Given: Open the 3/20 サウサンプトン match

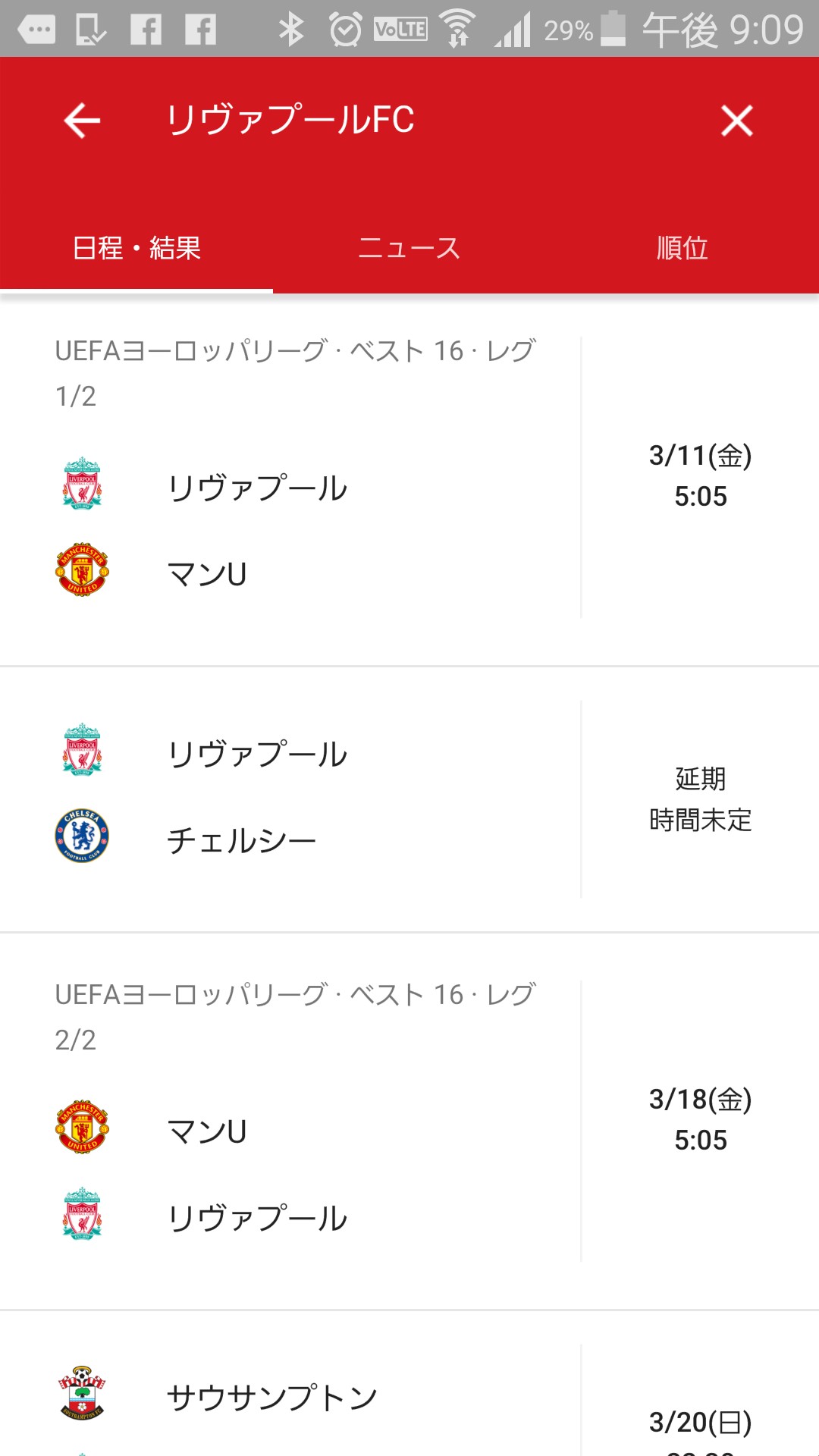Looking at the screenshot, I should [409, 1399].
